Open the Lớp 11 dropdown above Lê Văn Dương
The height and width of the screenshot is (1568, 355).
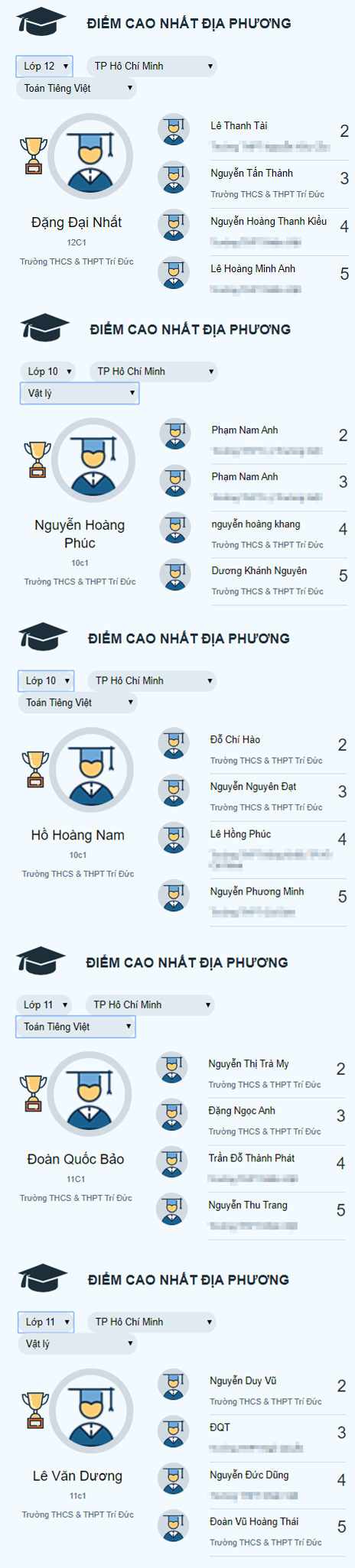(x=46, y=1322)
